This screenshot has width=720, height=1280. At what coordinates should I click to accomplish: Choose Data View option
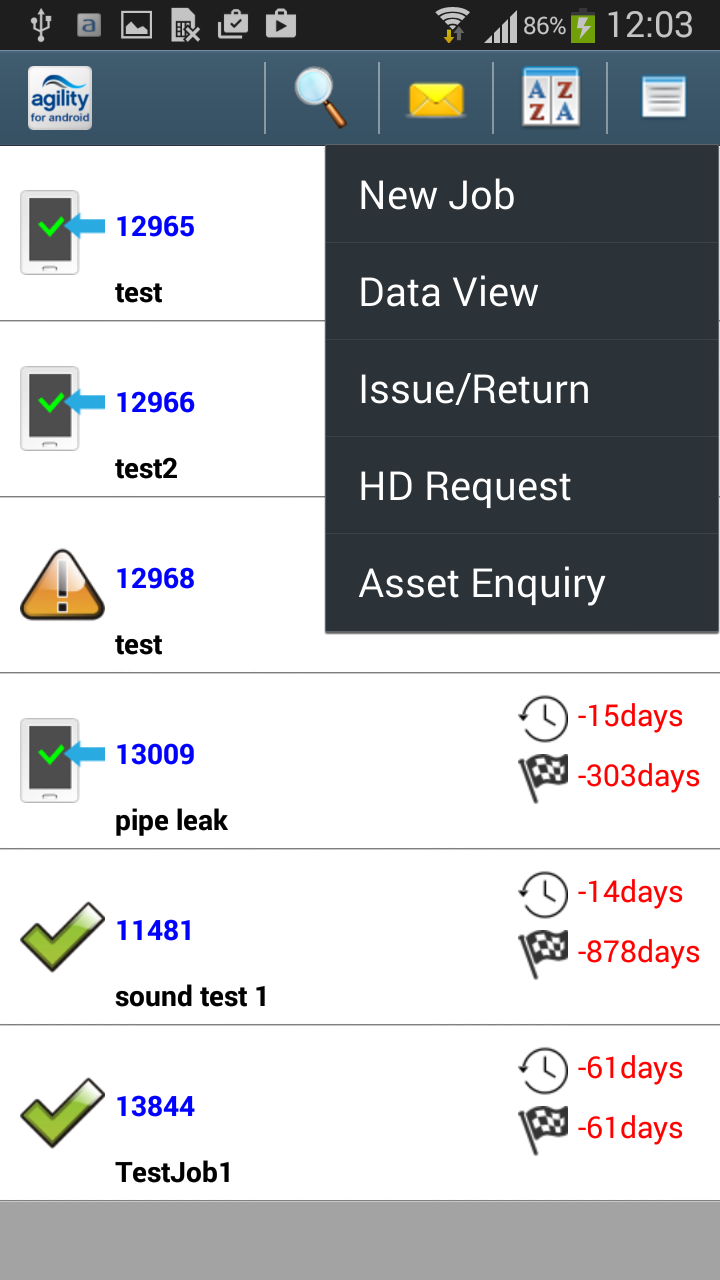[521, 292]
